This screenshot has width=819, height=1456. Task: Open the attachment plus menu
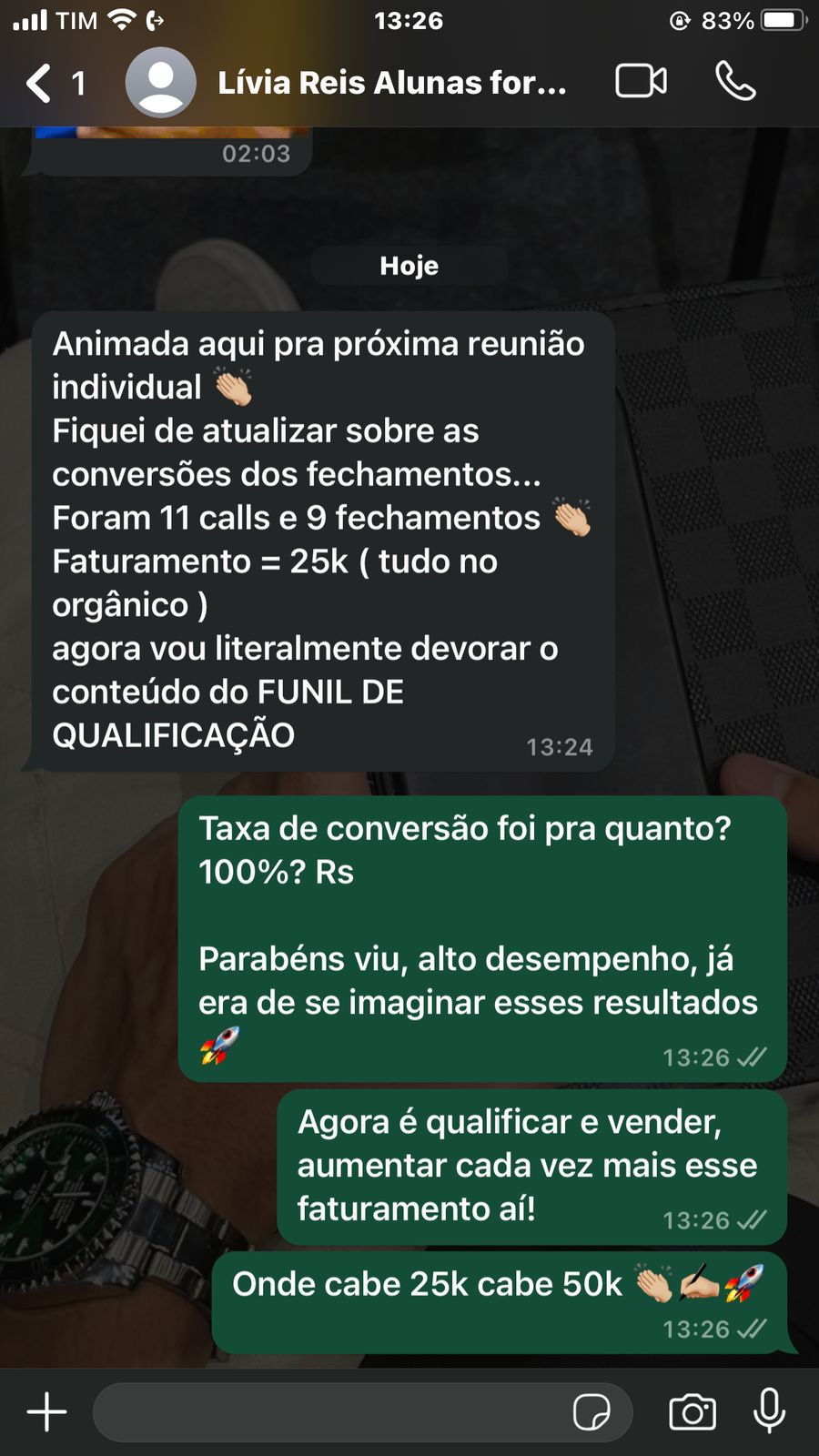tap(46, 1412)
